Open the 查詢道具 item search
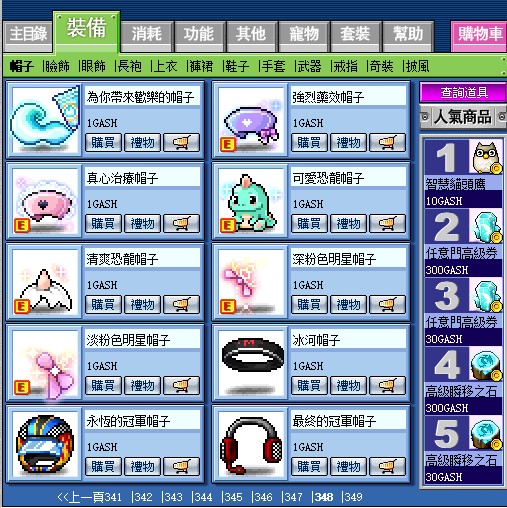This screenshot has width=507, height=508. [x=463, y=93]
